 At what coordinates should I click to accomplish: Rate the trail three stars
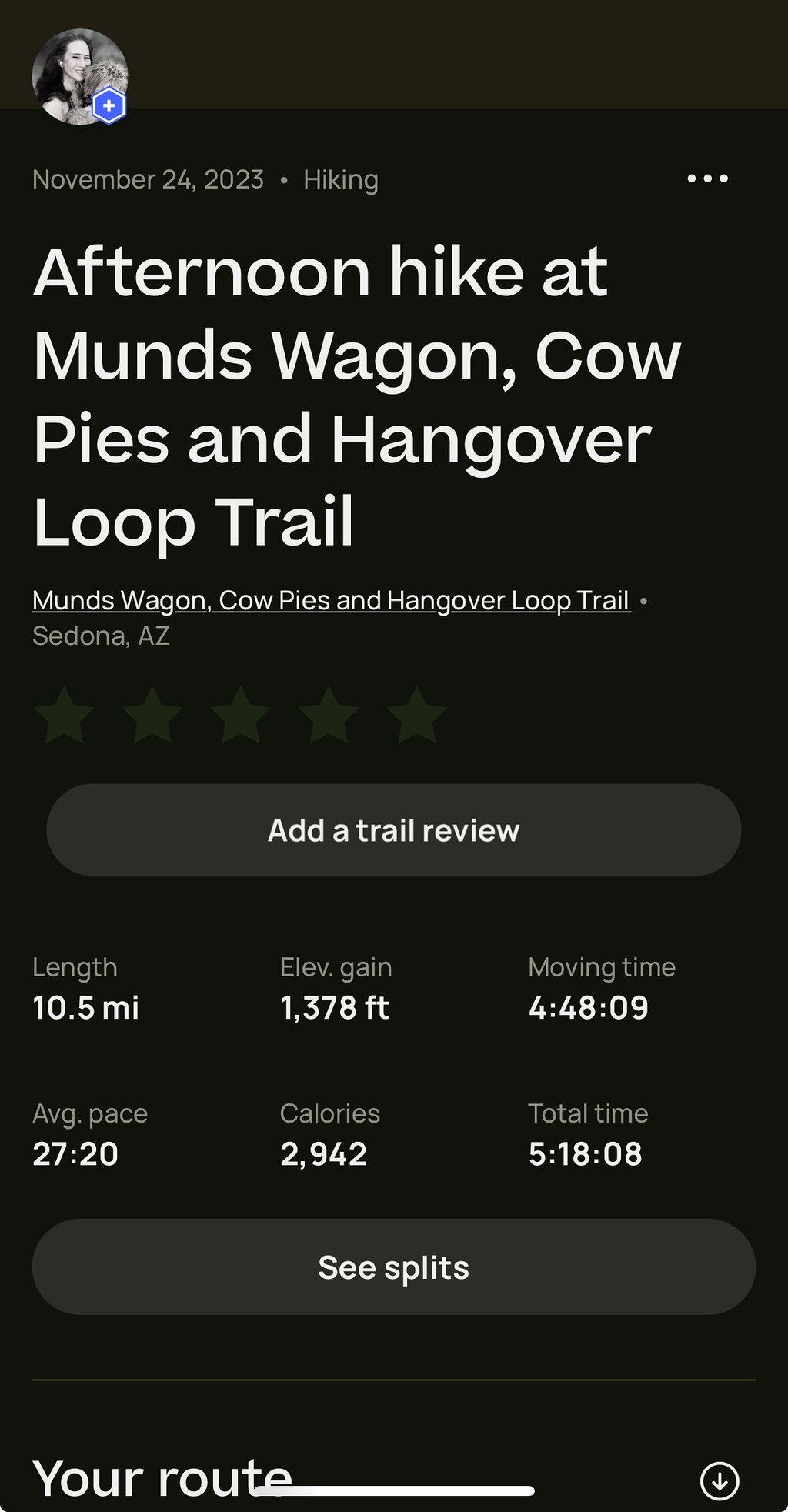point(240,715)
